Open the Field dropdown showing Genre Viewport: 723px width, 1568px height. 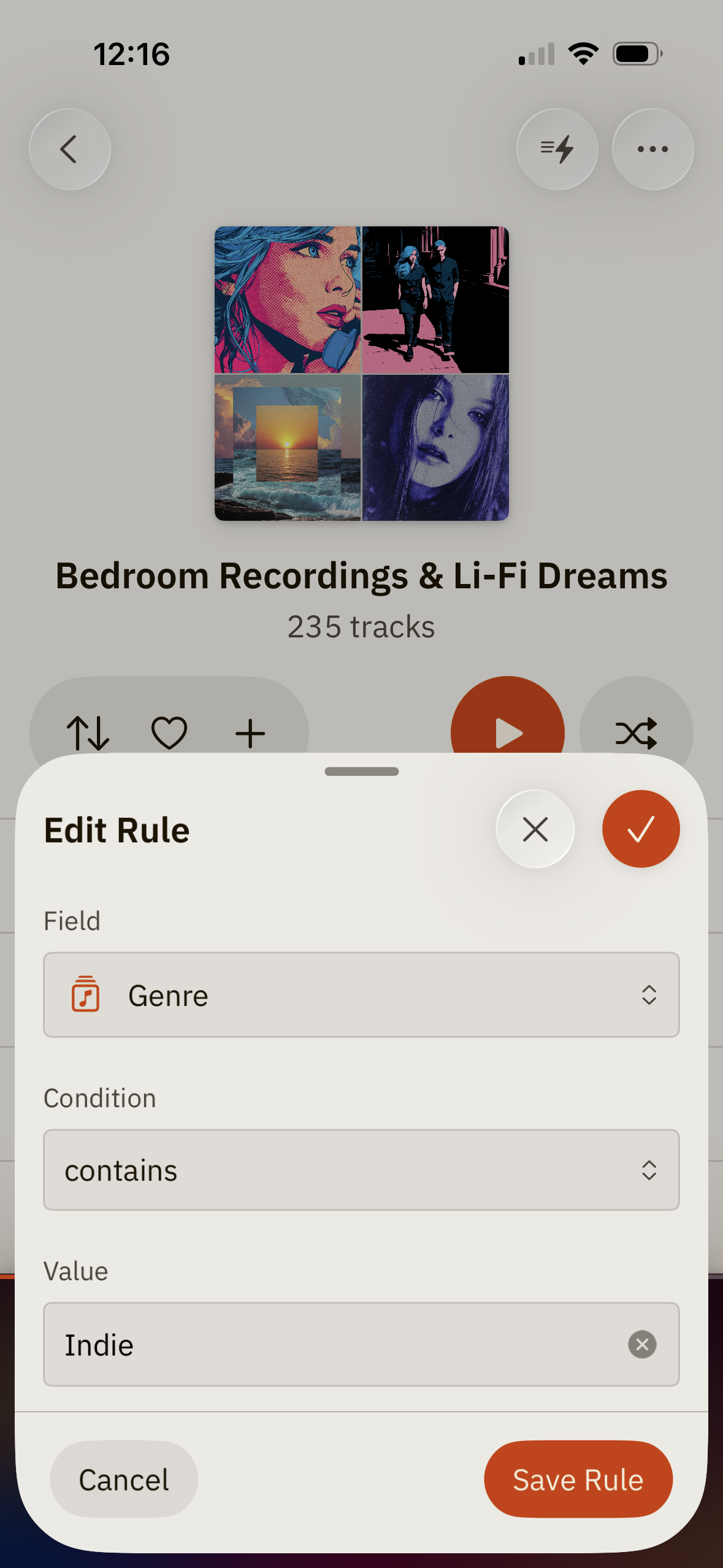point(361,995)
